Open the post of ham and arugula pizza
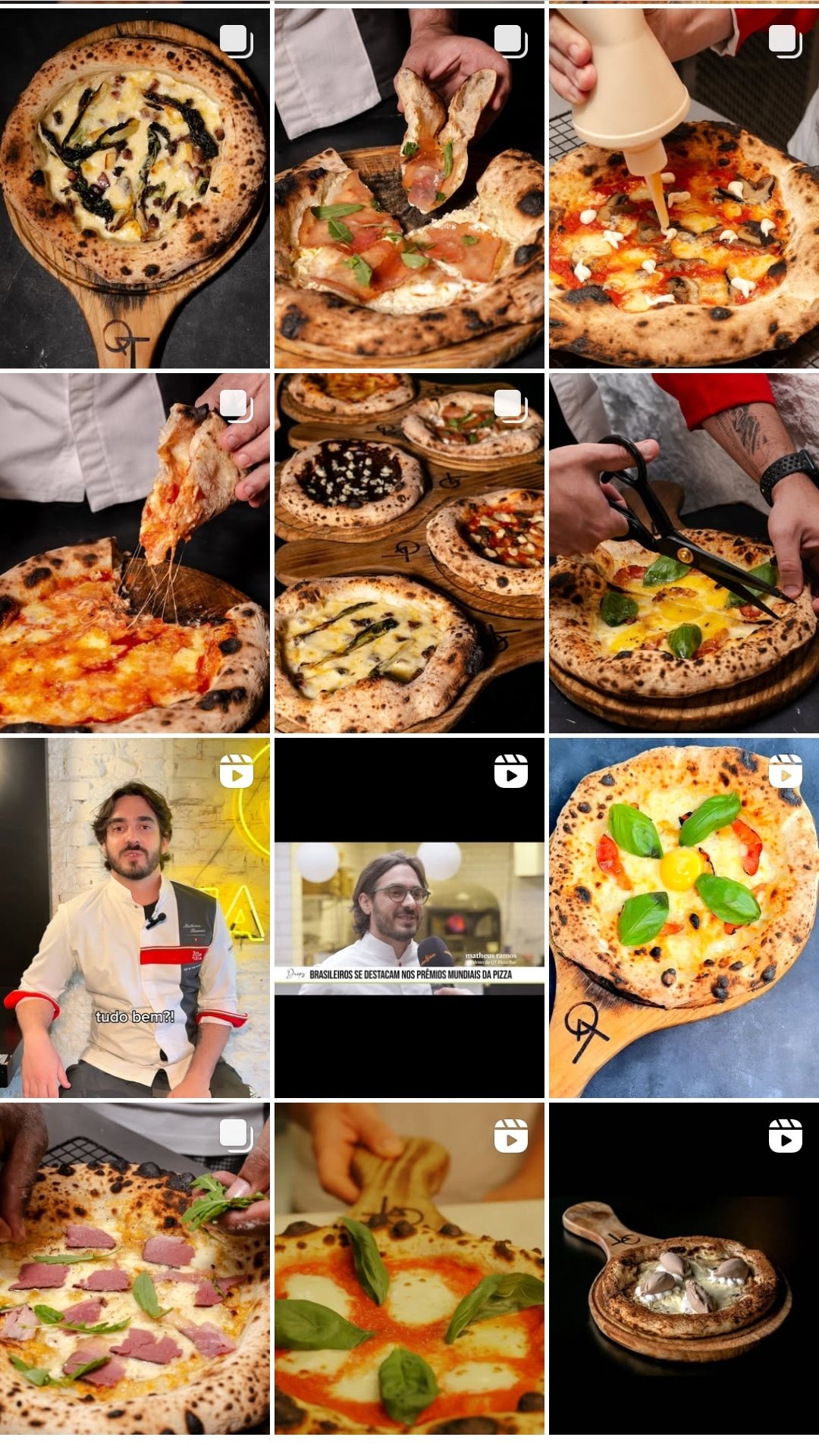Screen dimensions: 819x1456 coord(135,1269)
